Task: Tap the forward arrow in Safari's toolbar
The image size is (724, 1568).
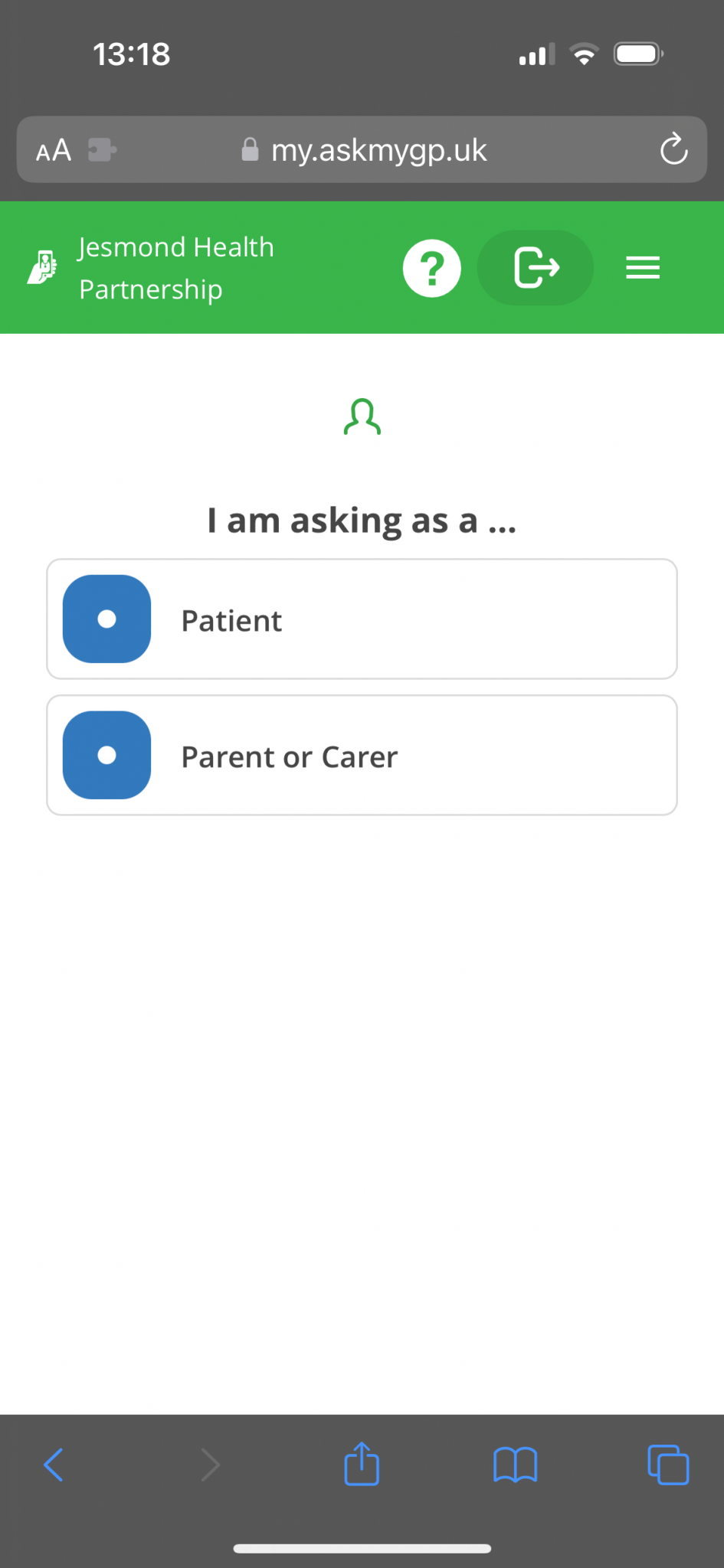Action: [x=211, y=1464]
